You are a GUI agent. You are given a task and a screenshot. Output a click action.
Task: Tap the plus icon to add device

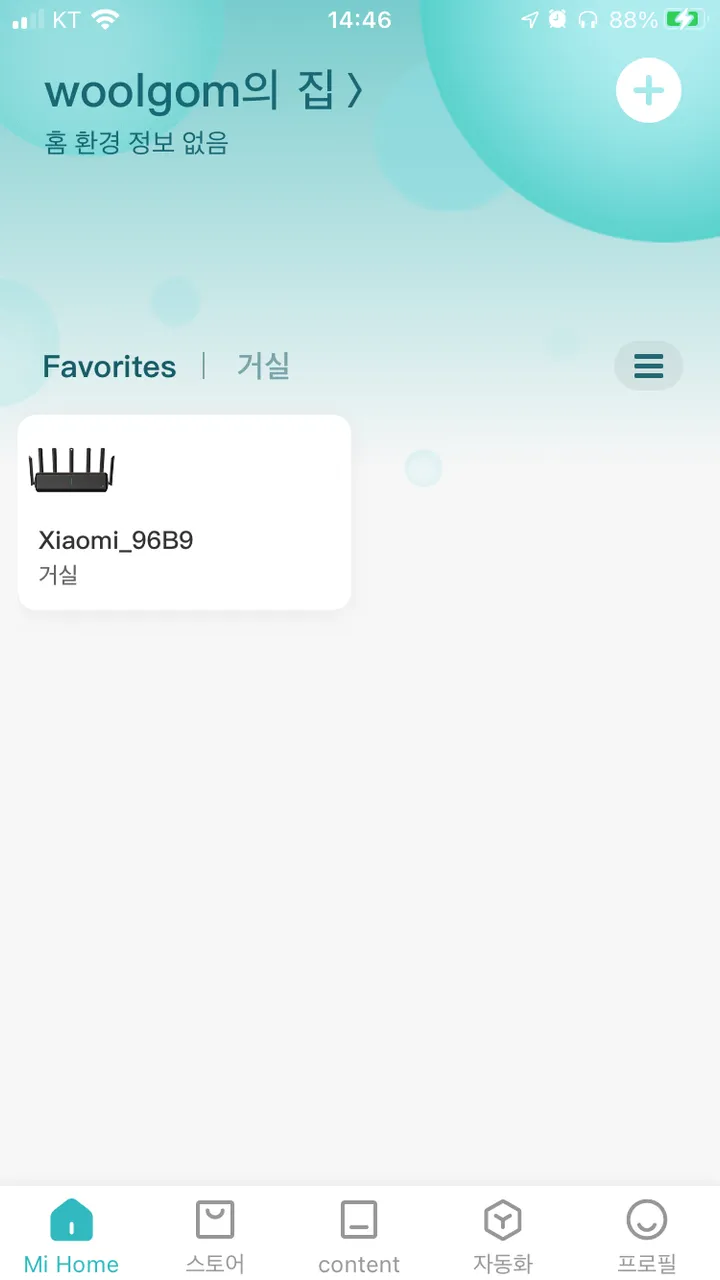(648, 91)
